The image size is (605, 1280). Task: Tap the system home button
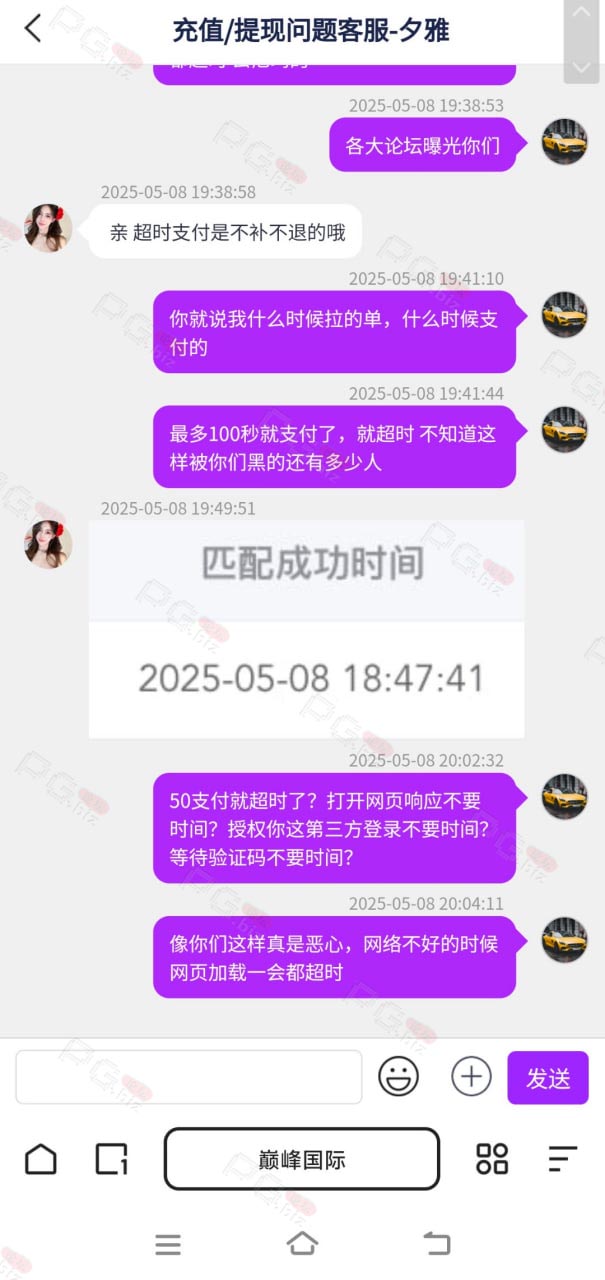coord(302,1243)
